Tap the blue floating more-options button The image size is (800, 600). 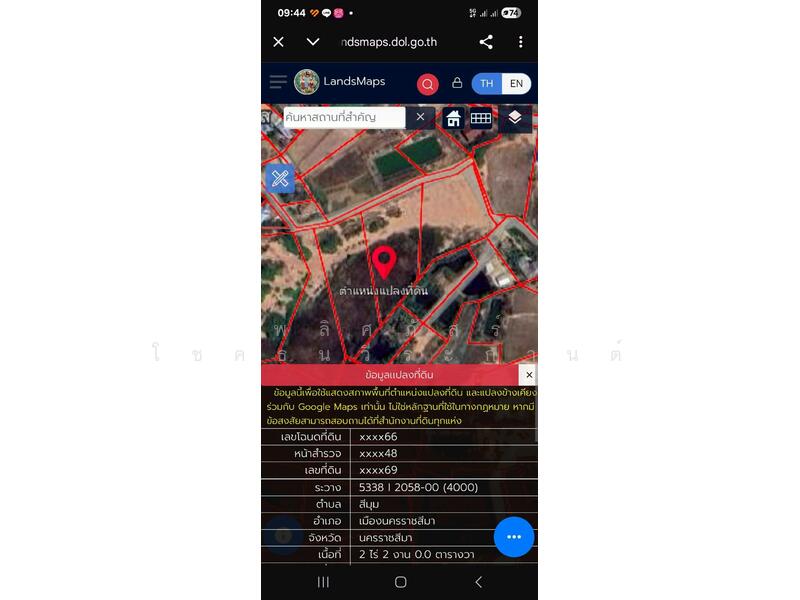514,537
